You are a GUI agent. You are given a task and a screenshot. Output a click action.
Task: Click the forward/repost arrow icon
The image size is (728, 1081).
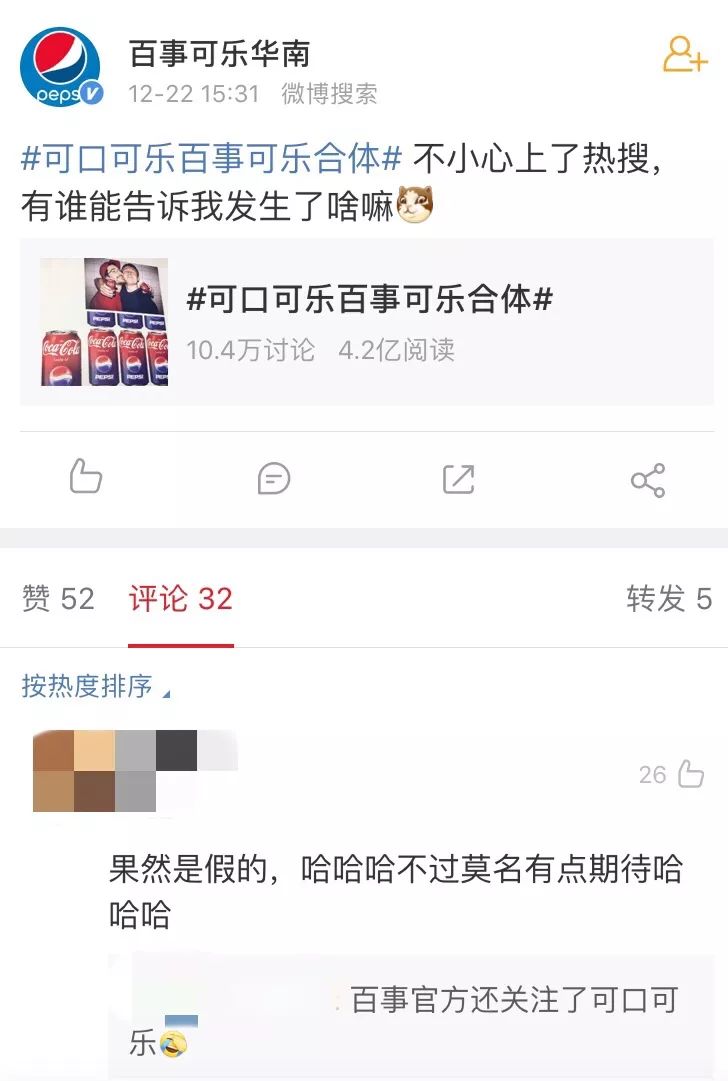(x=458, y=479)
